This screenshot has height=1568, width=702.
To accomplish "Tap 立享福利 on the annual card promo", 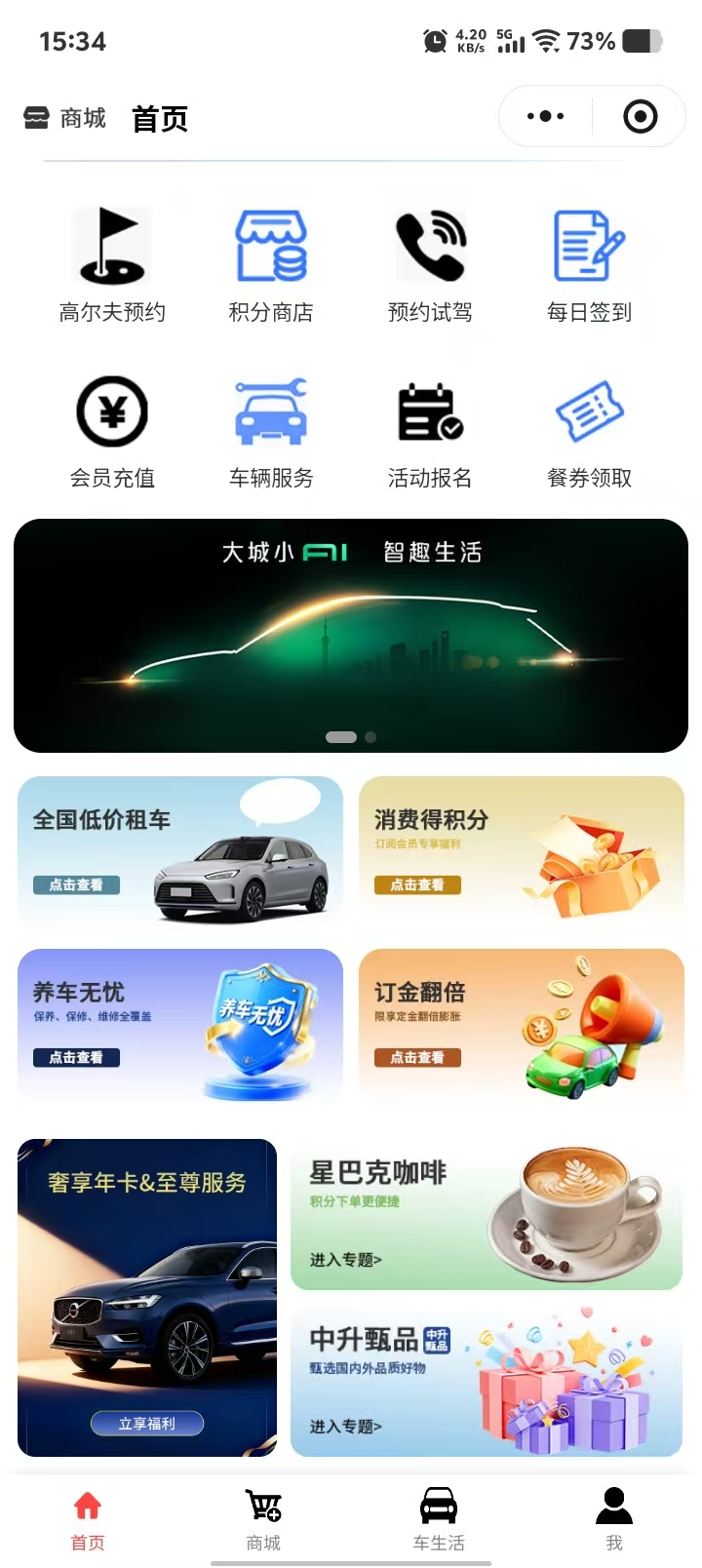I will pos(147,1424).
